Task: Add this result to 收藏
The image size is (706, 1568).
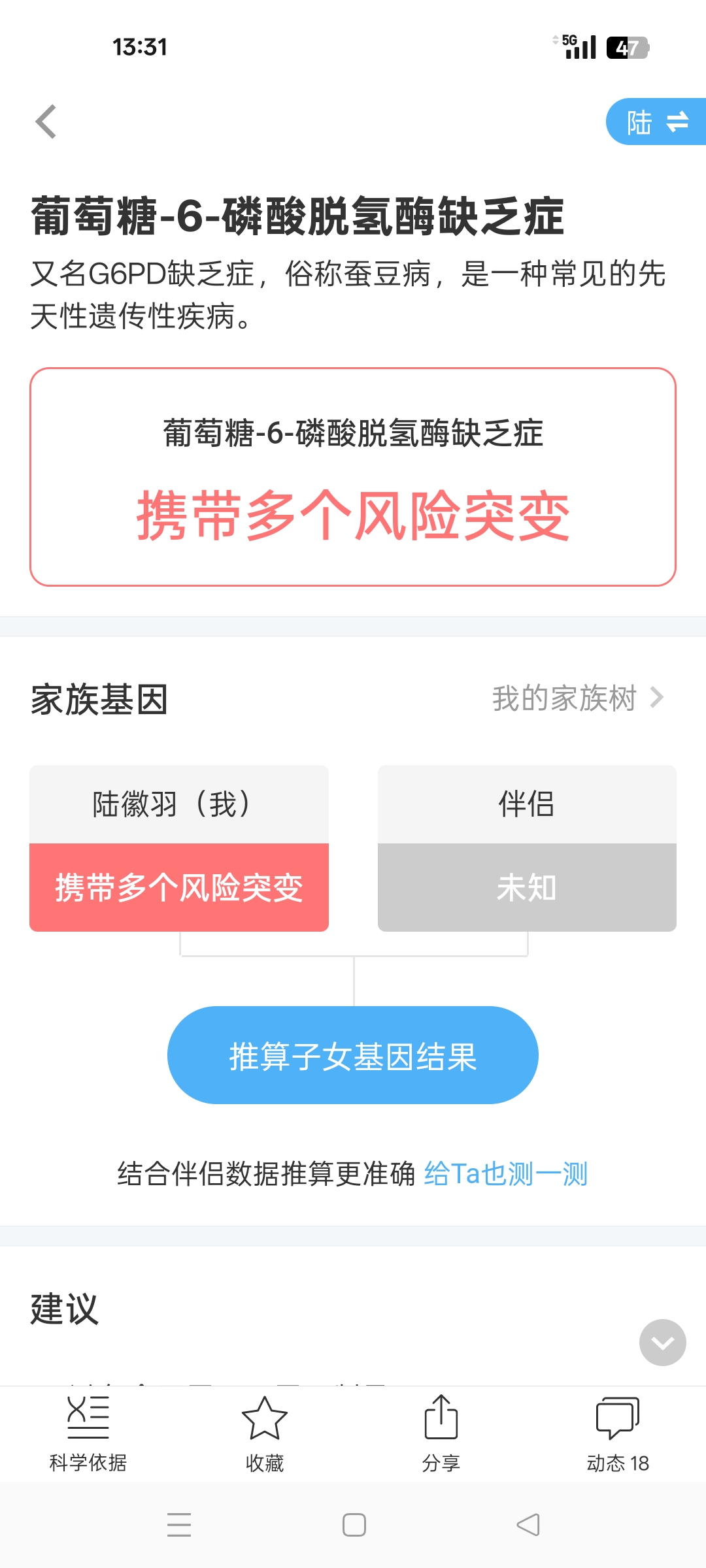Action: (x=265, y=1434)
